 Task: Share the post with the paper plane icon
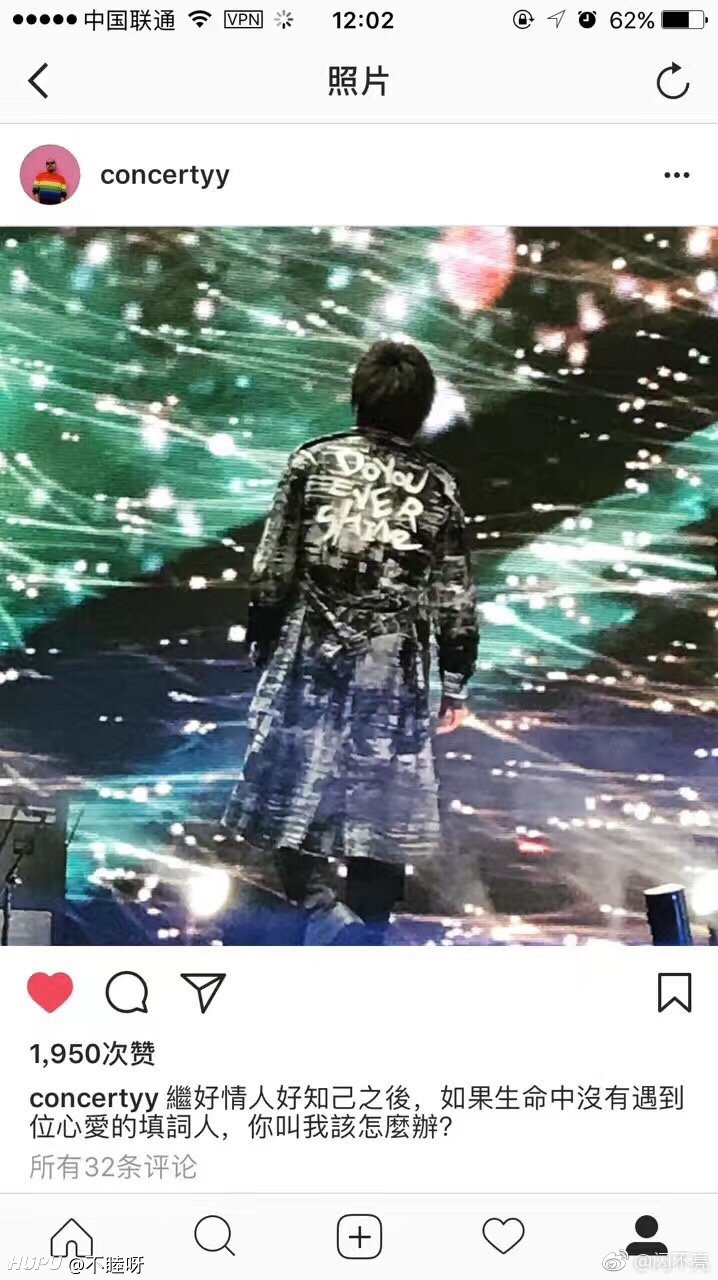tap(203, 992)
